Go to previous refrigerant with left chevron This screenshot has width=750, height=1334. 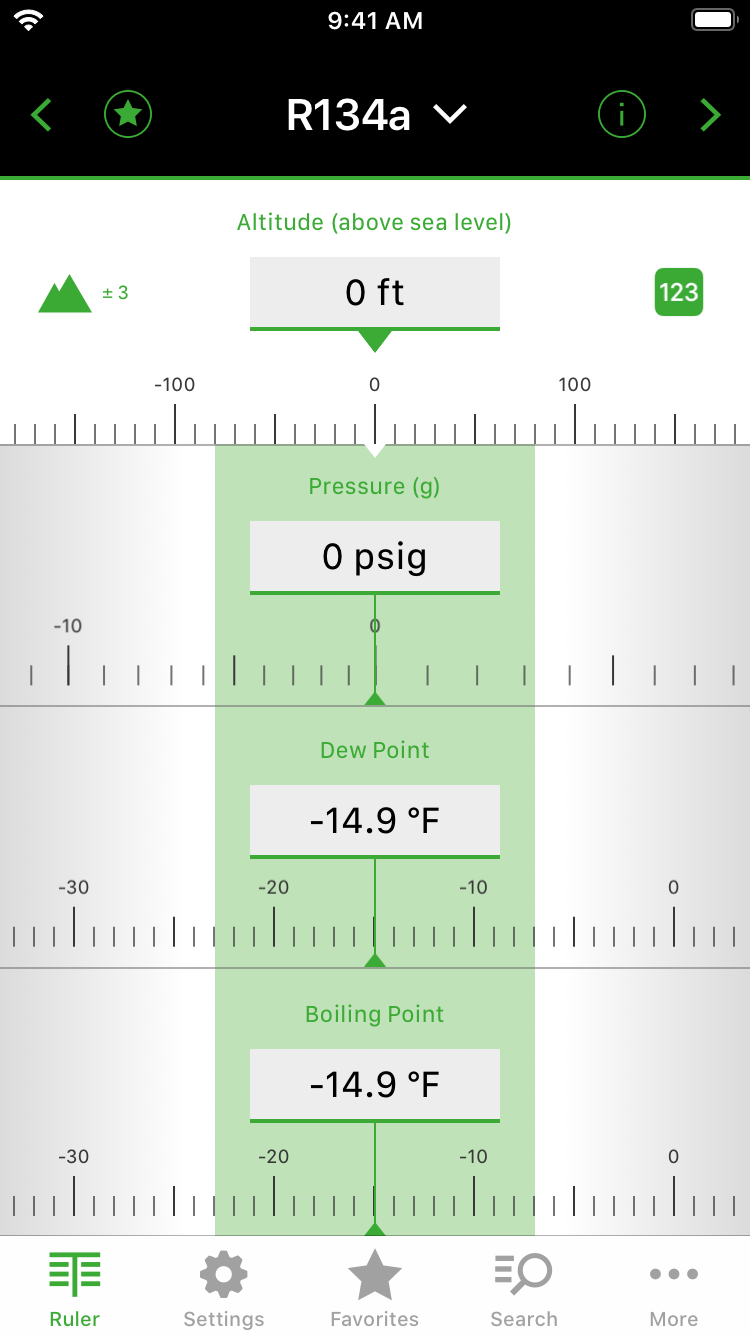pyautogui.click(x=41, y=114)
